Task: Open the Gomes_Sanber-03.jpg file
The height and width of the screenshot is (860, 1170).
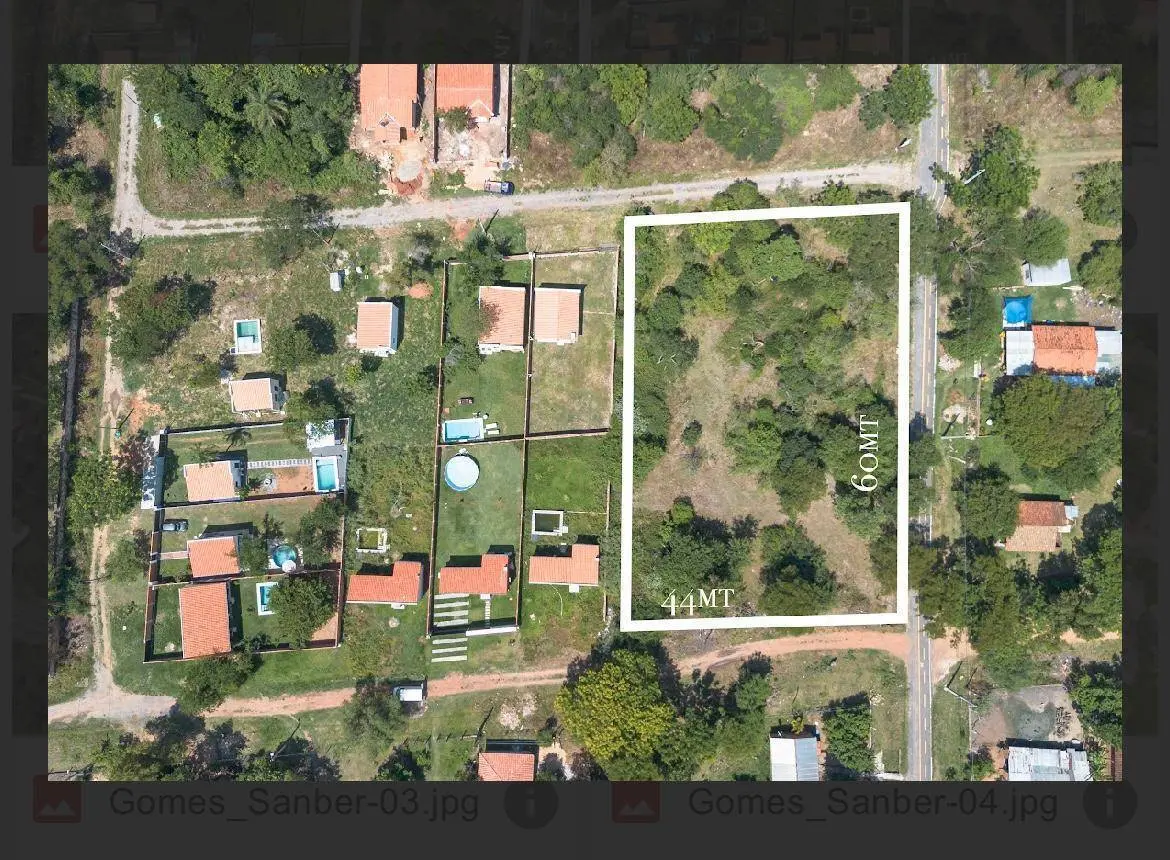Action: (x=293, y=803)
